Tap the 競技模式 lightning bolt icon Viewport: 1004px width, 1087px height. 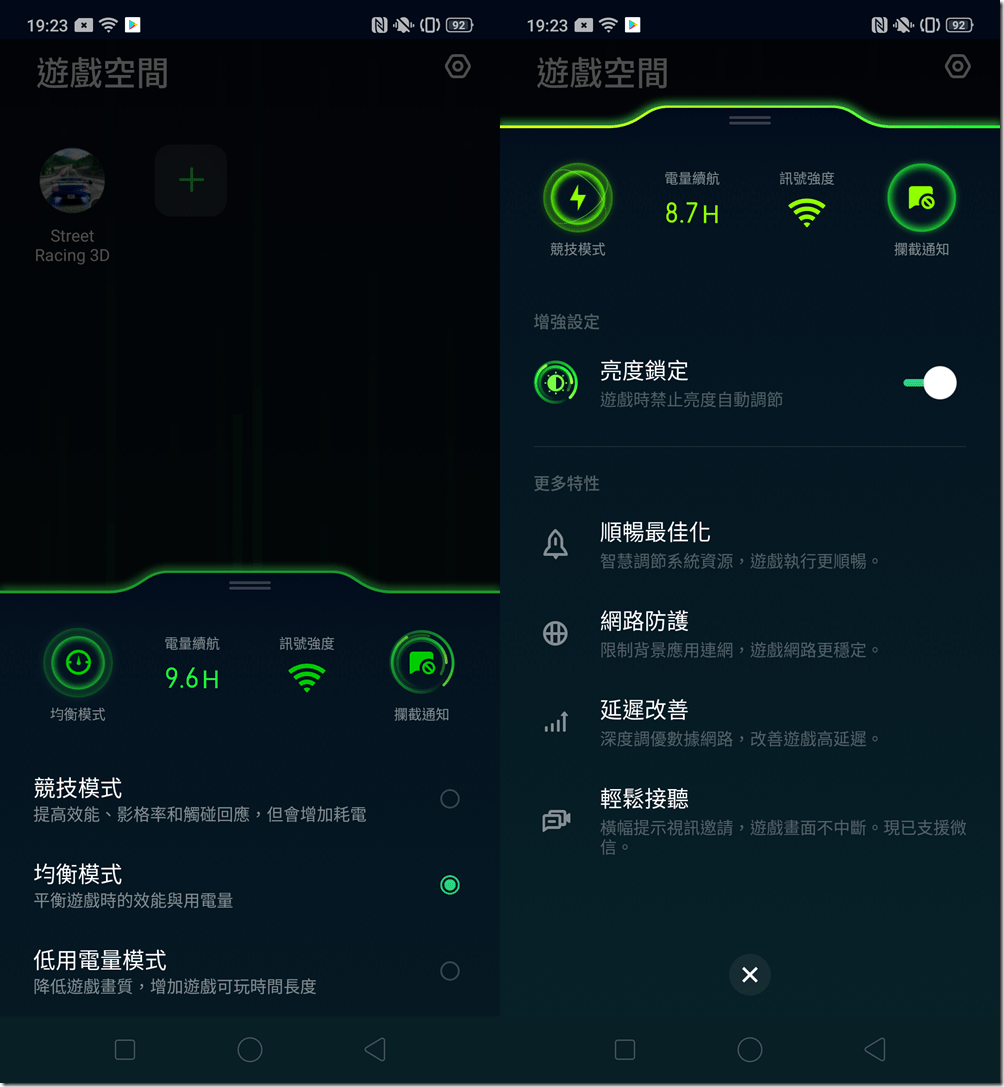578,198
